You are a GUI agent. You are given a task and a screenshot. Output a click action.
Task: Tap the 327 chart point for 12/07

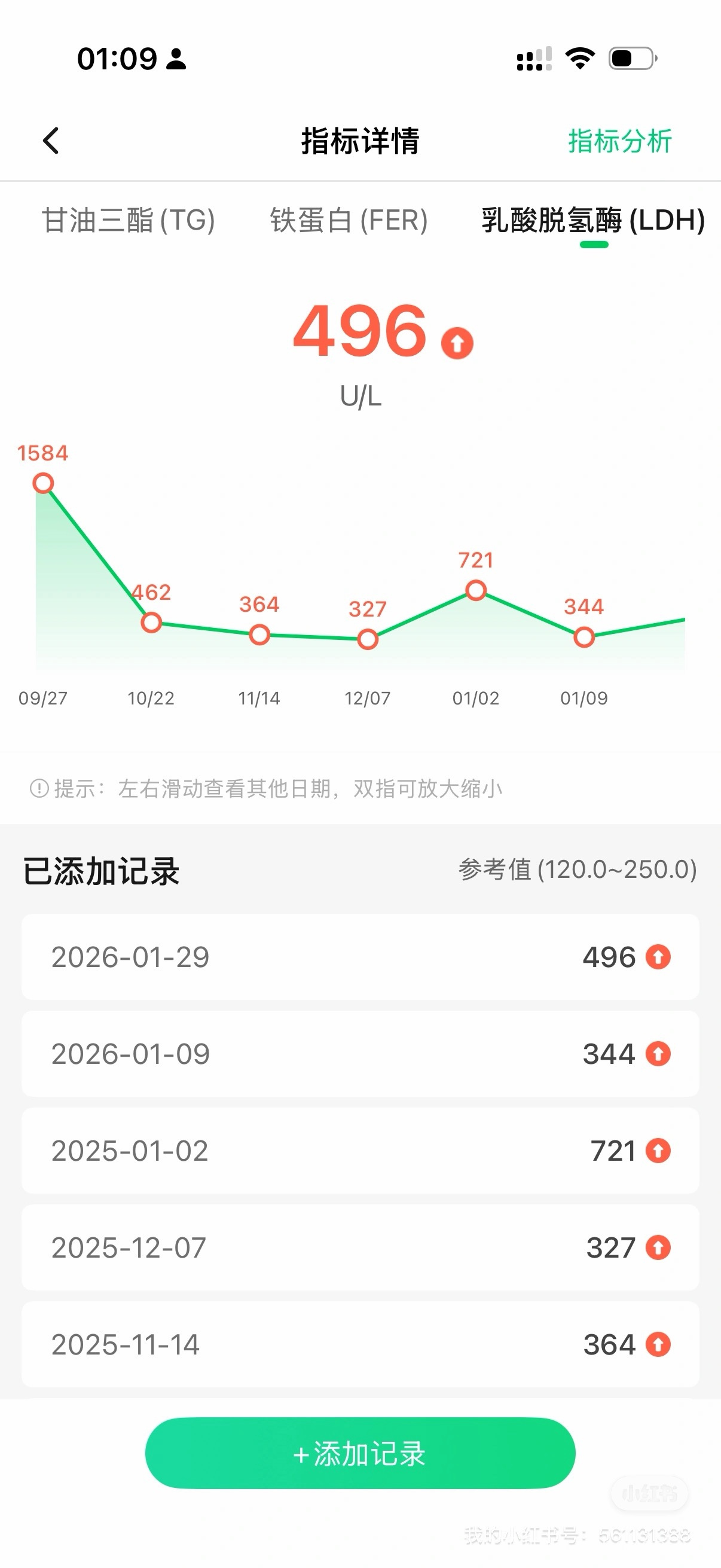[368, 639]
